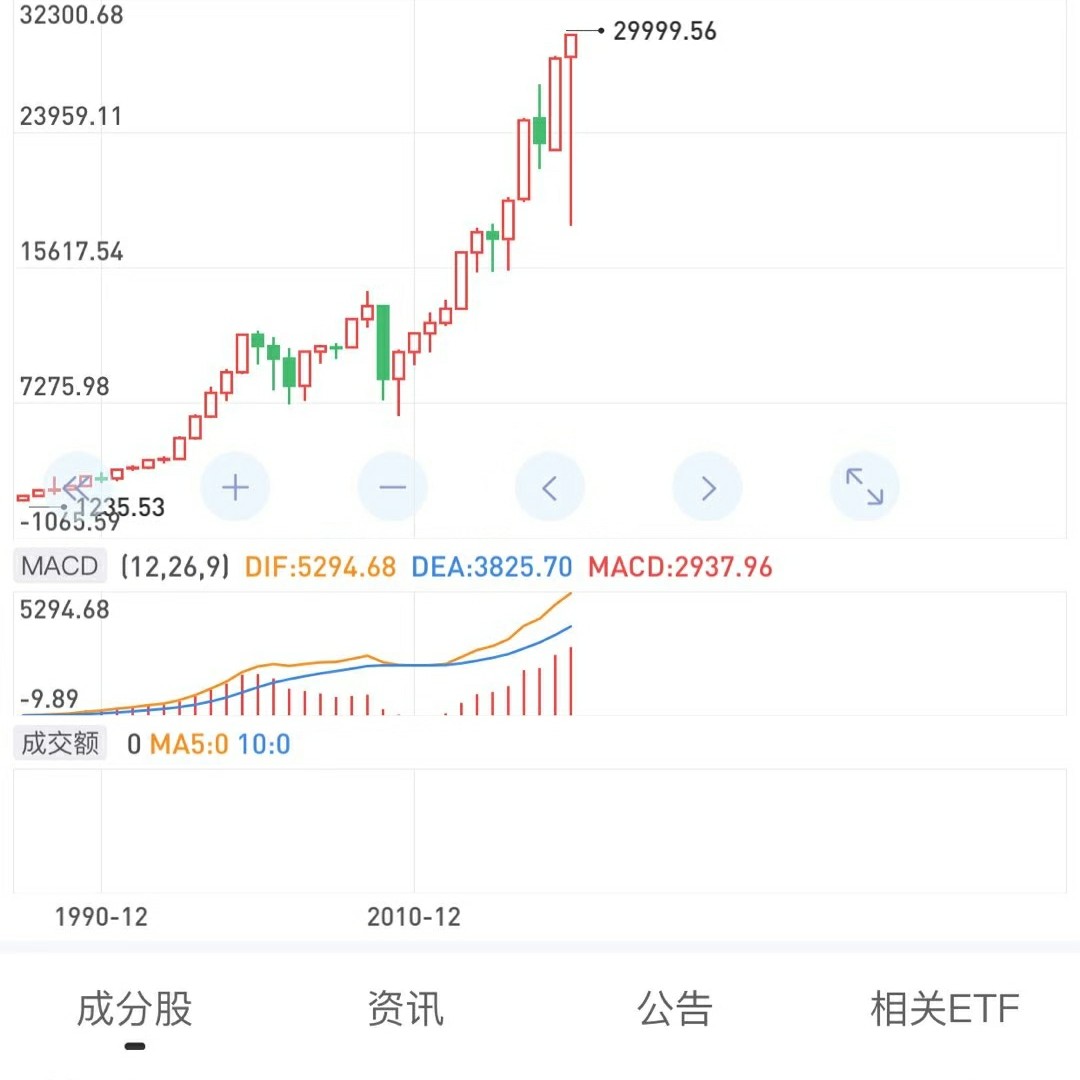Tap the 成交额 indicator label
Viewport: 1080px width, 1080px height.
coord(60,744)
